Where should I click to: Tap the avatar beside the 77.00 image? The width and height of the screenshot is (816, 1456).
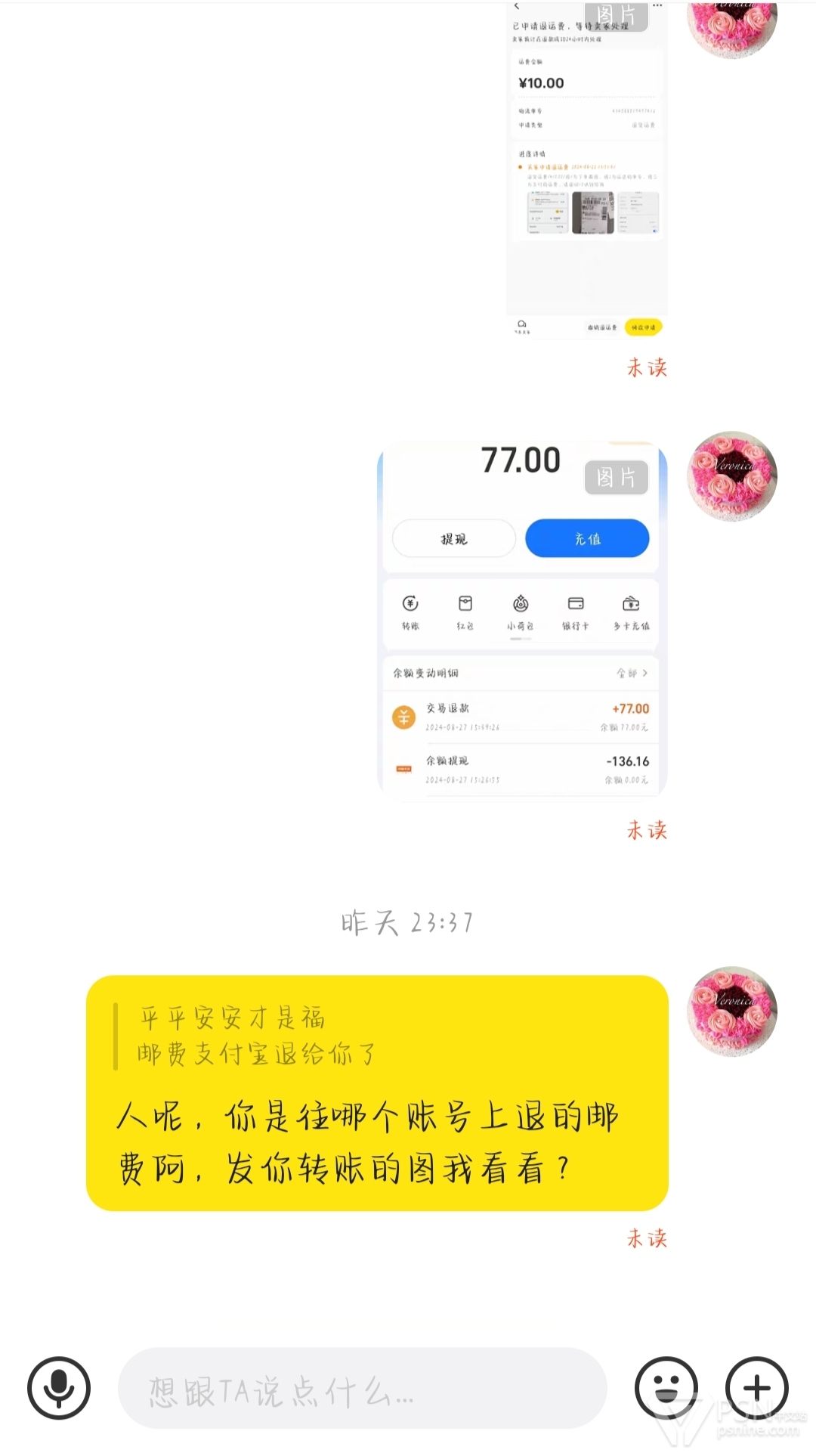click(x=731, y=476)
